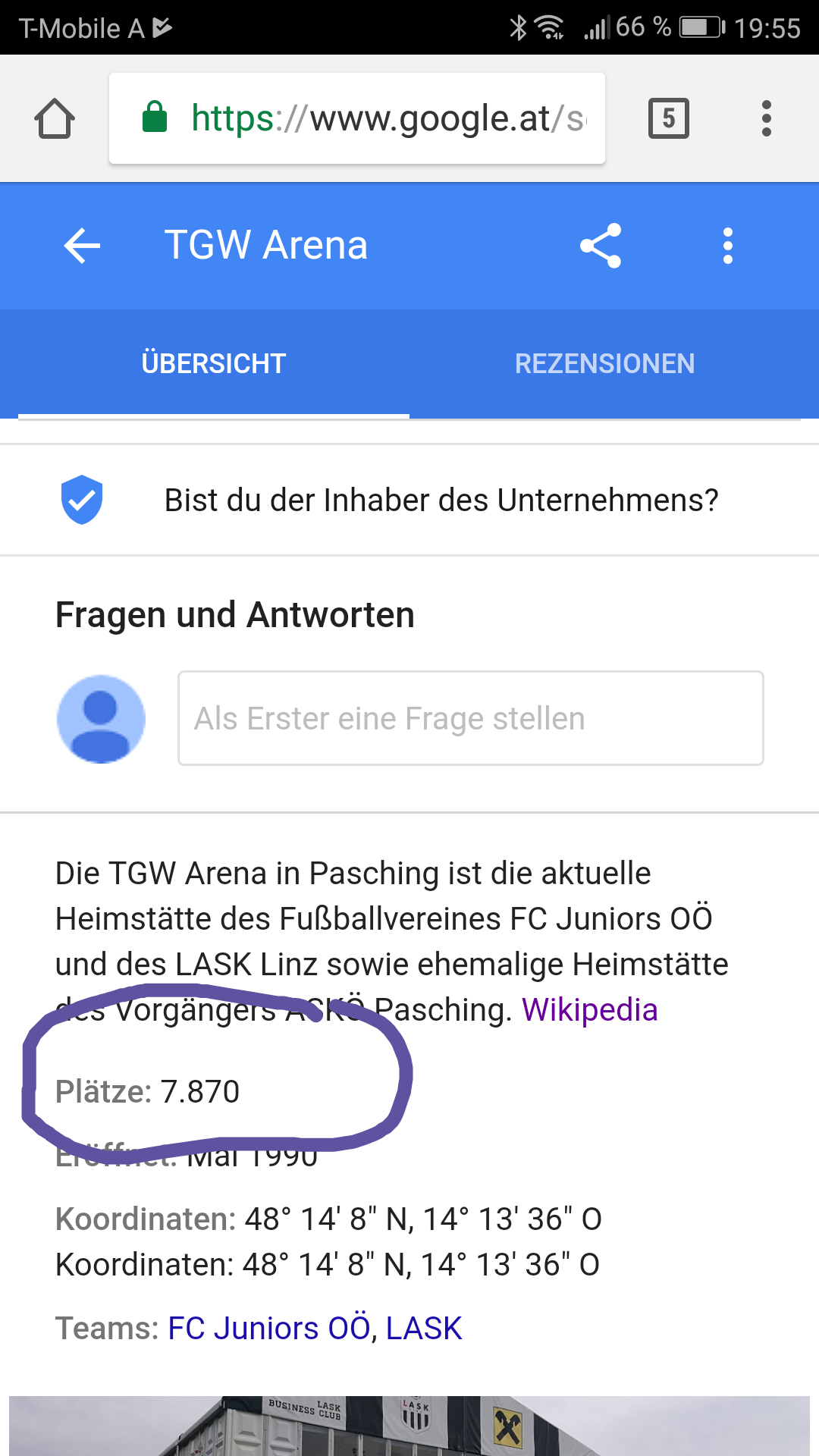Tap the Google URL address bar

click(x=357, y=118)
